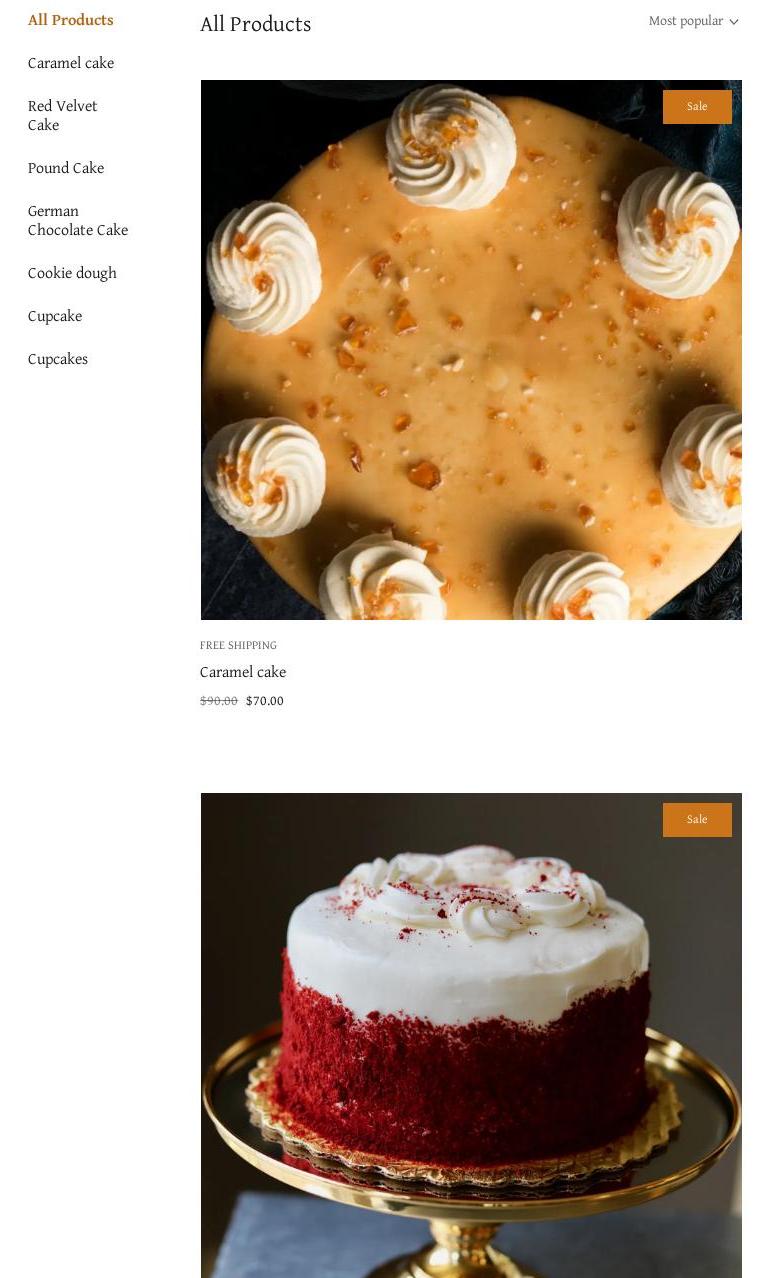Open the Cupcakes category

tap(58, 359)
